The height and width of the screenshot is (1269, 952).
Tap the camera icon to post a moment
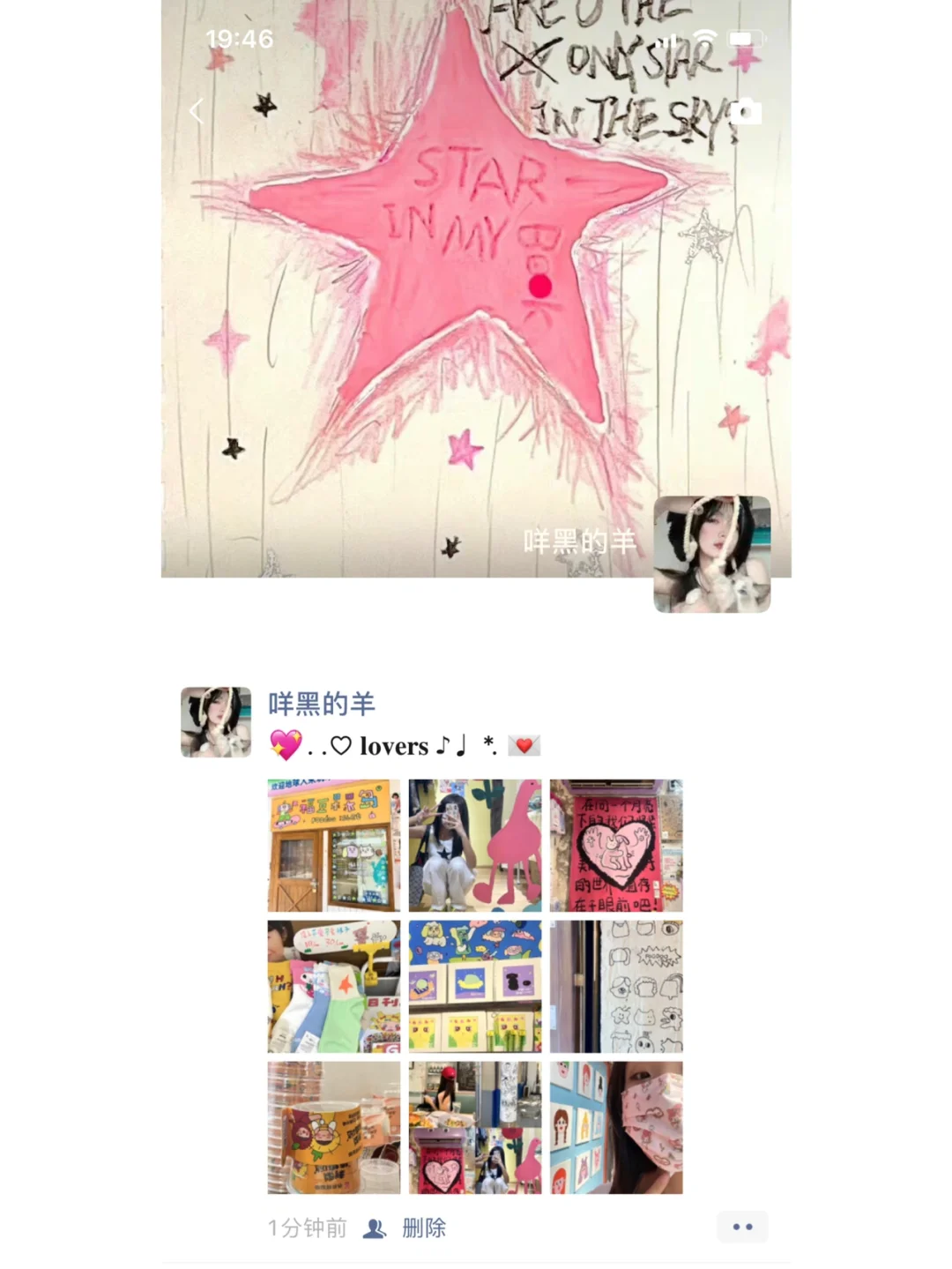[x=746, y=111]
